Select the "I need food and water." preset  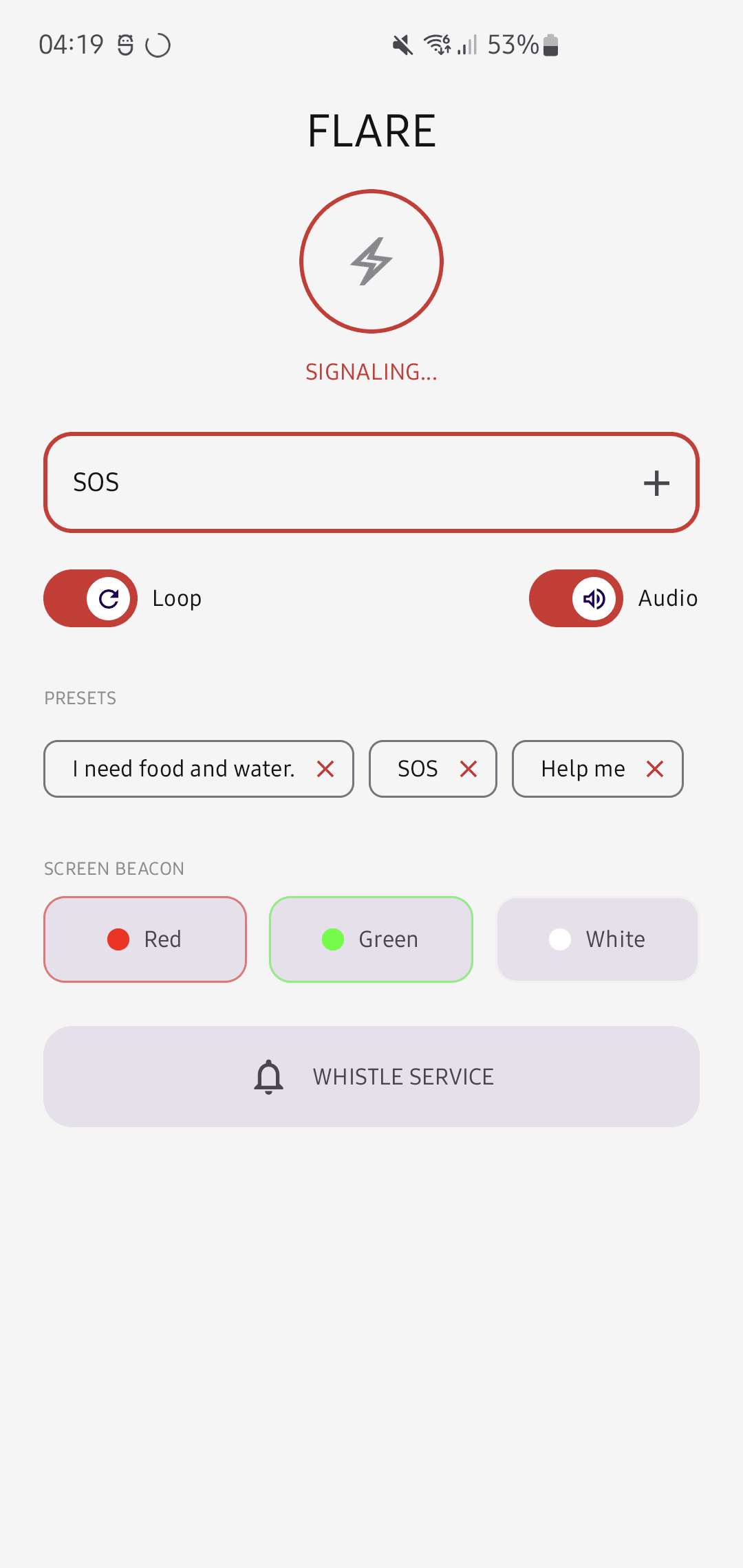pos(183,769)
